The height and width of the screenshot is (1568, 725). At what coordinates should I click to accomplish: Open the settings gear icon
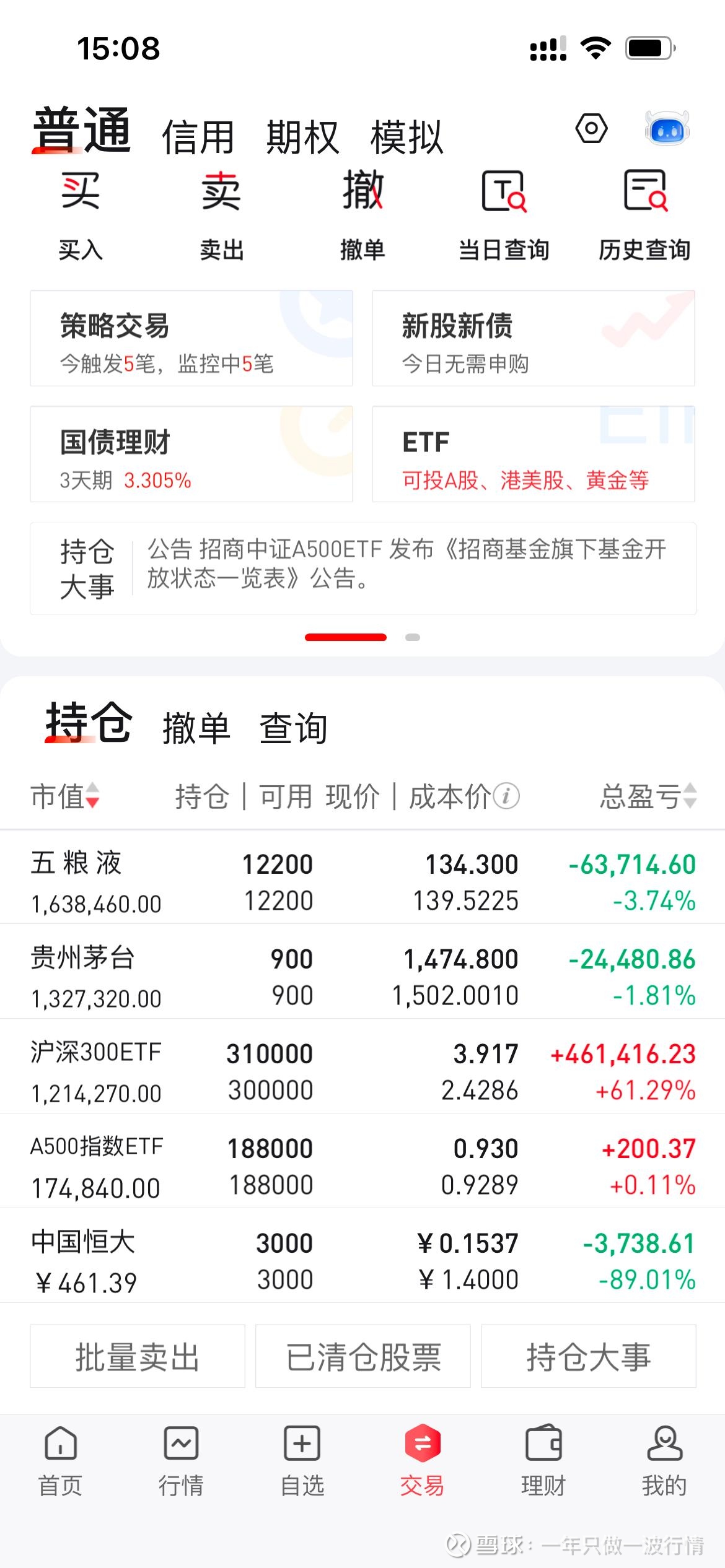coord(591,128)
